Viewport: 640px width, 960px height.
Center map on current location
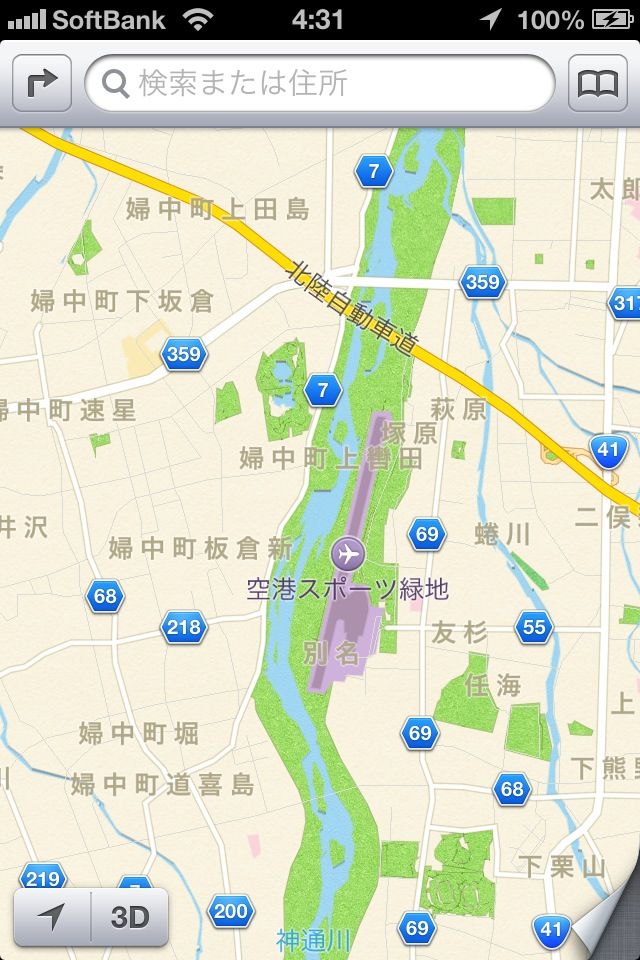tap(52, 916)
